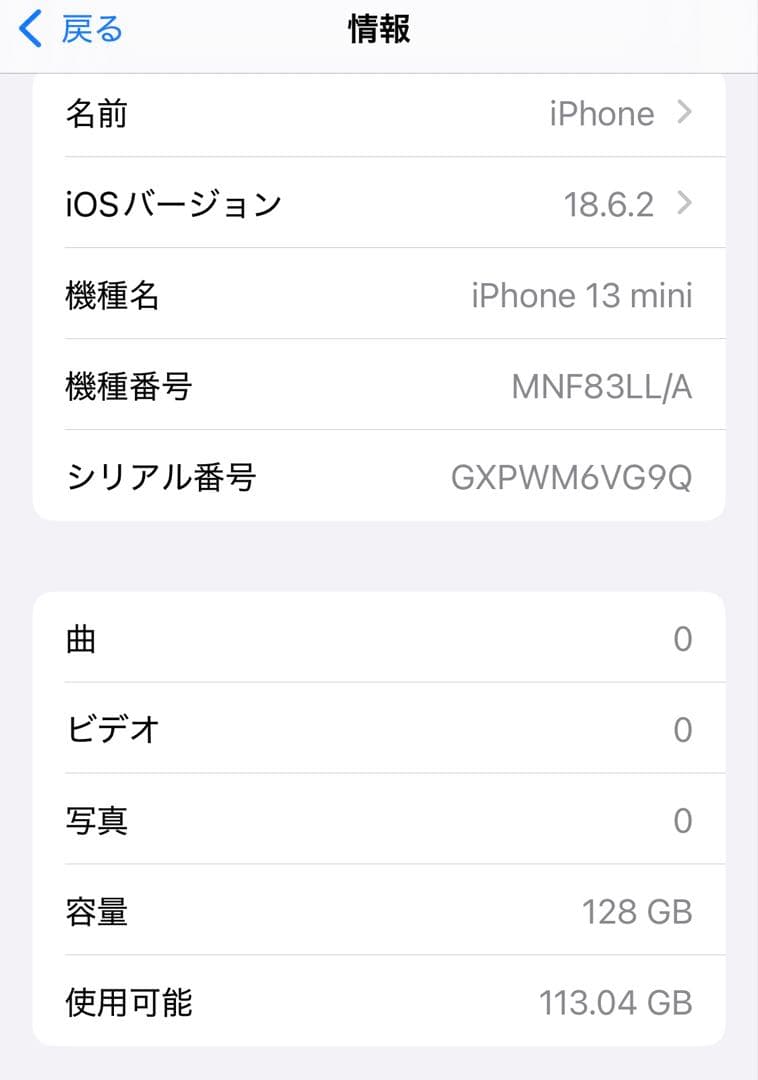Viewport: 758px width, 1080px height.
Task: Expand iOS version 18.6.2 details
Action: tap(684, 203)
